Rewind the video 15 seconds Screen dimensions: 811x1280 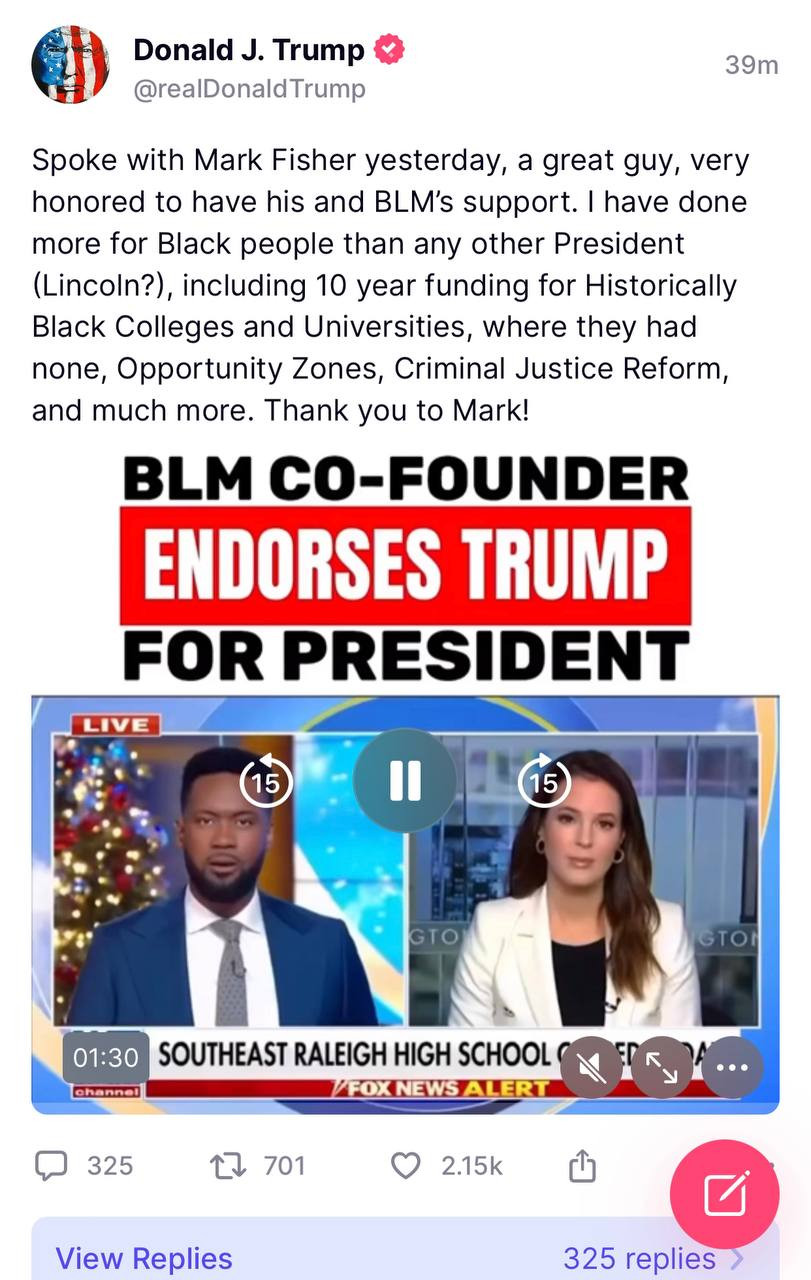[x=266, y=781]
